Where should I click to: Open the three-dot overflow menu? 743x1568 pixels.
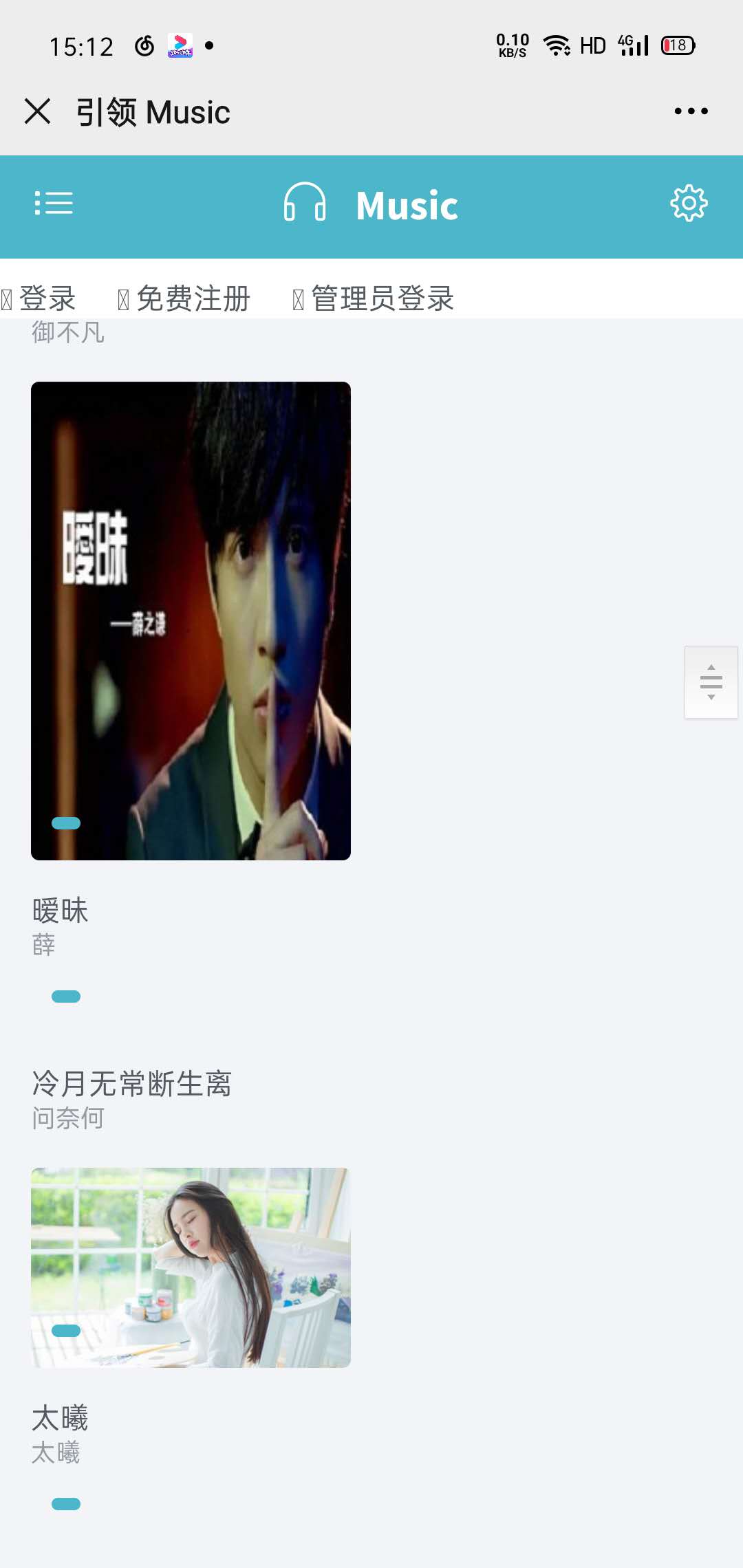(691, 111)
